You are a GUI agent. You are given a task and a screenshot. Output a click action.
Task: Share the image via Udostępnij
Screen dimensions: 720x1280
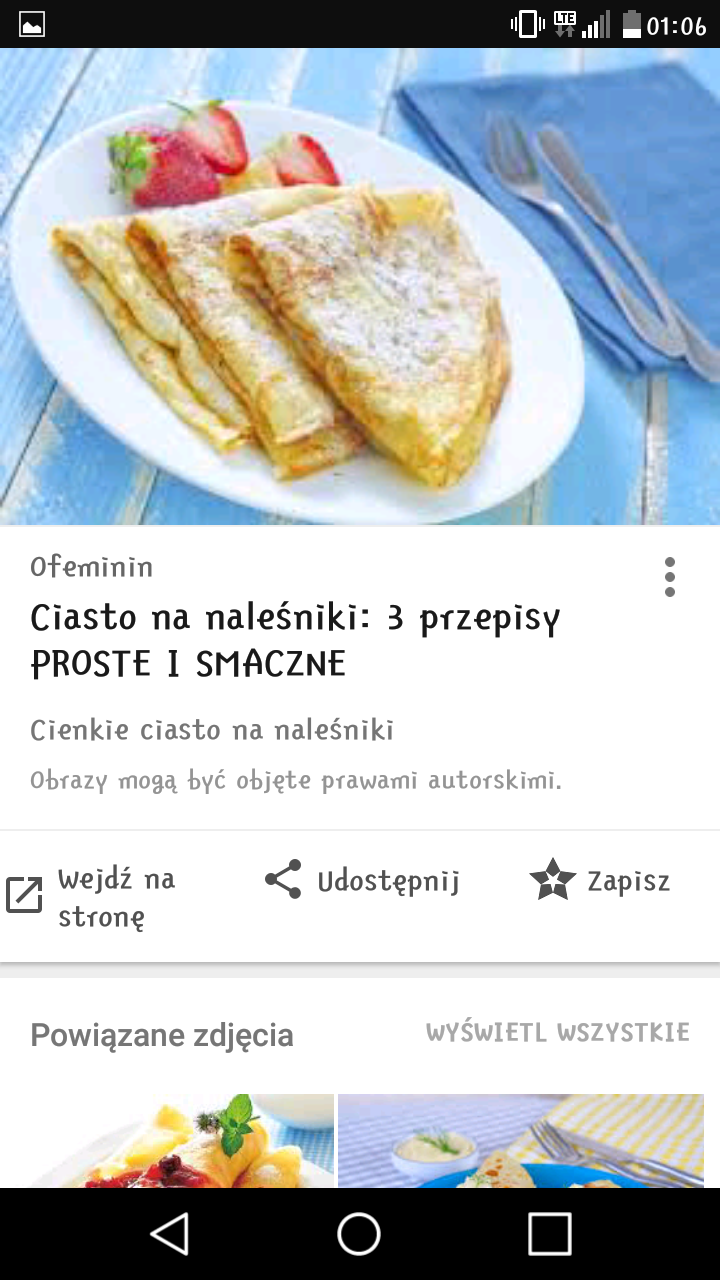click(x=362, y=881)
